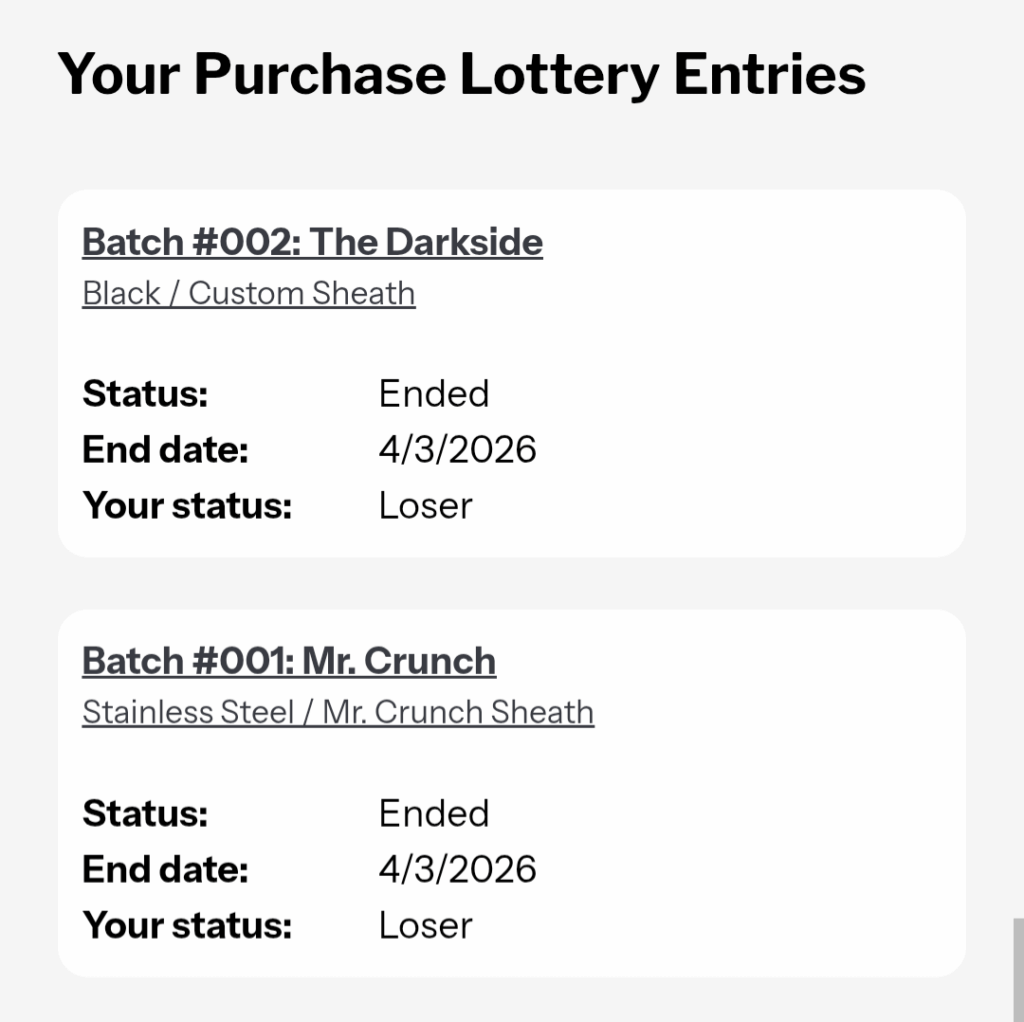Open the Batch #002: The Darkside link
The width and height of the screenshot is (1024, 1022).
tap(312, 242)
